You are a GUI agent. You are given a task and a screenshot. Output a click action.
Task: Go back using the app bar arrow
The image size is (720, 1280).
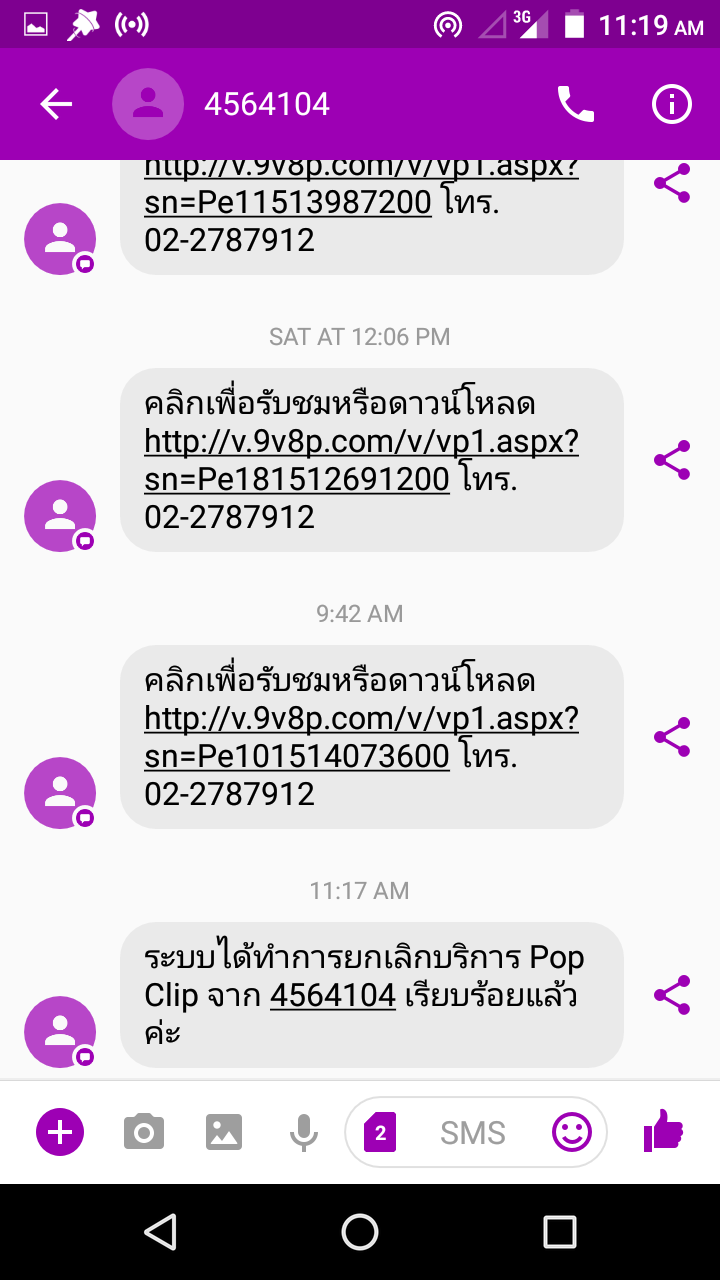coord(56,104)
